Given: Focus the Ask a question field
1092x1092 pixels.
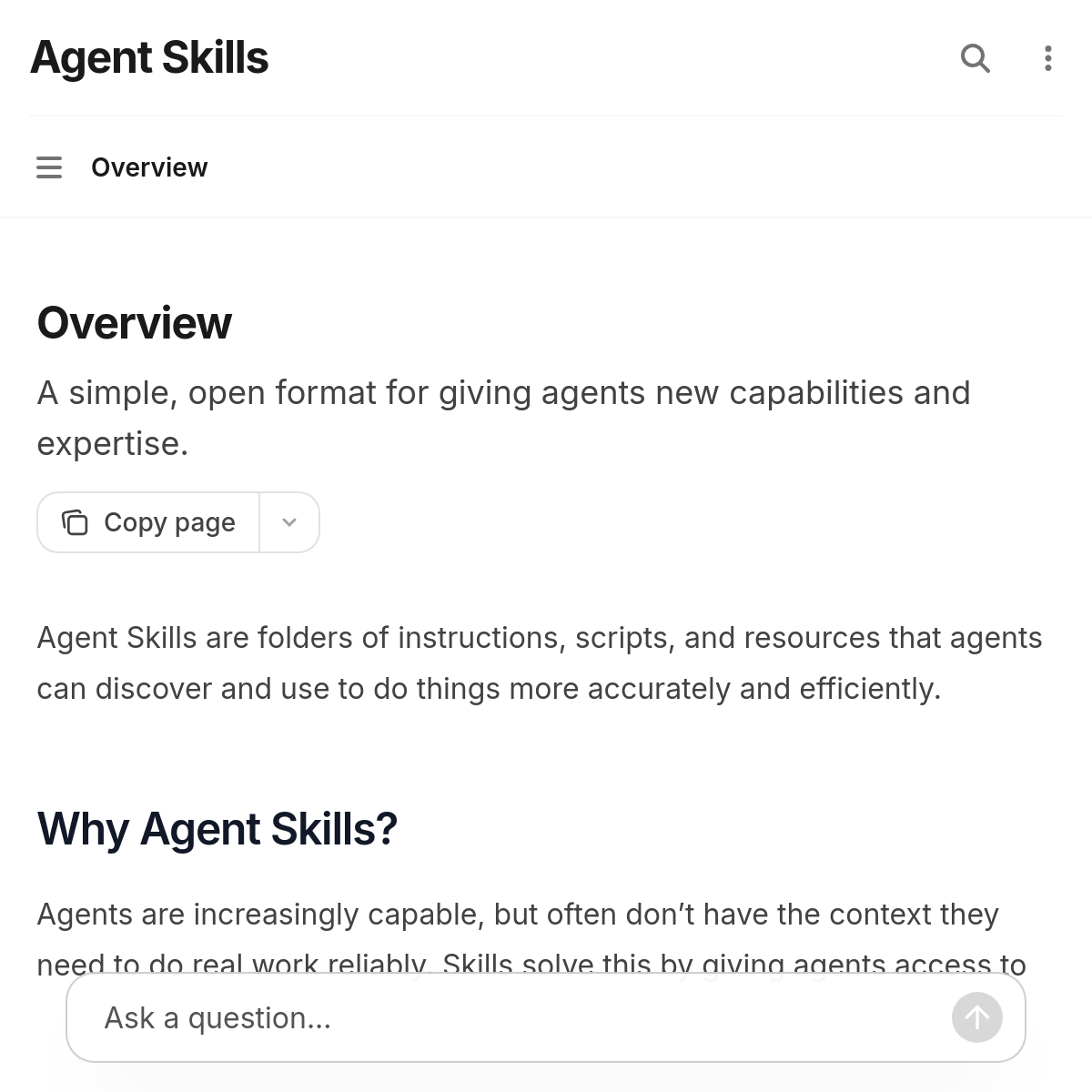Looking at the screenshot, I should (x=510, y=1017).
